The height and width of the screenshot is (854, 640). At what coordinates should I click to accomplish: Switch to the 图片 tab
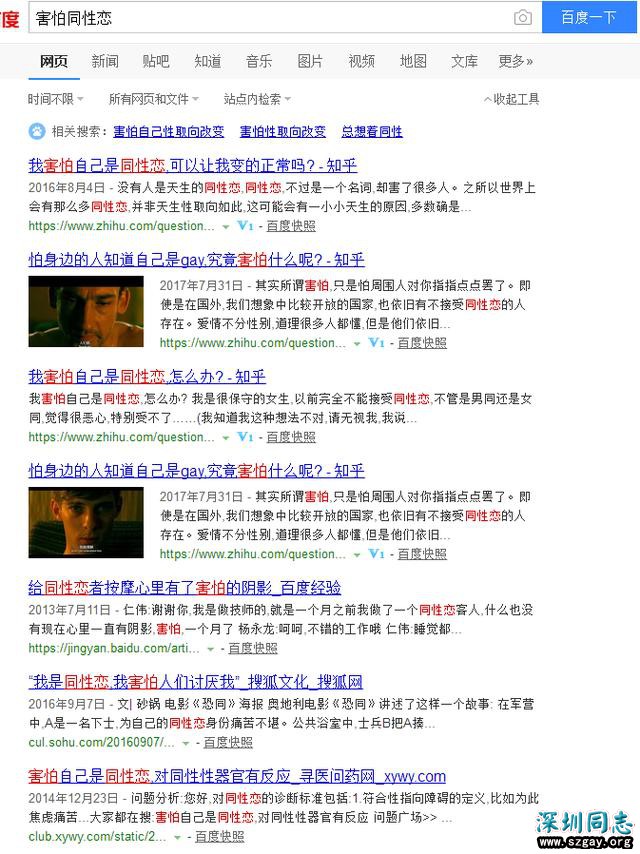(310, 61)
